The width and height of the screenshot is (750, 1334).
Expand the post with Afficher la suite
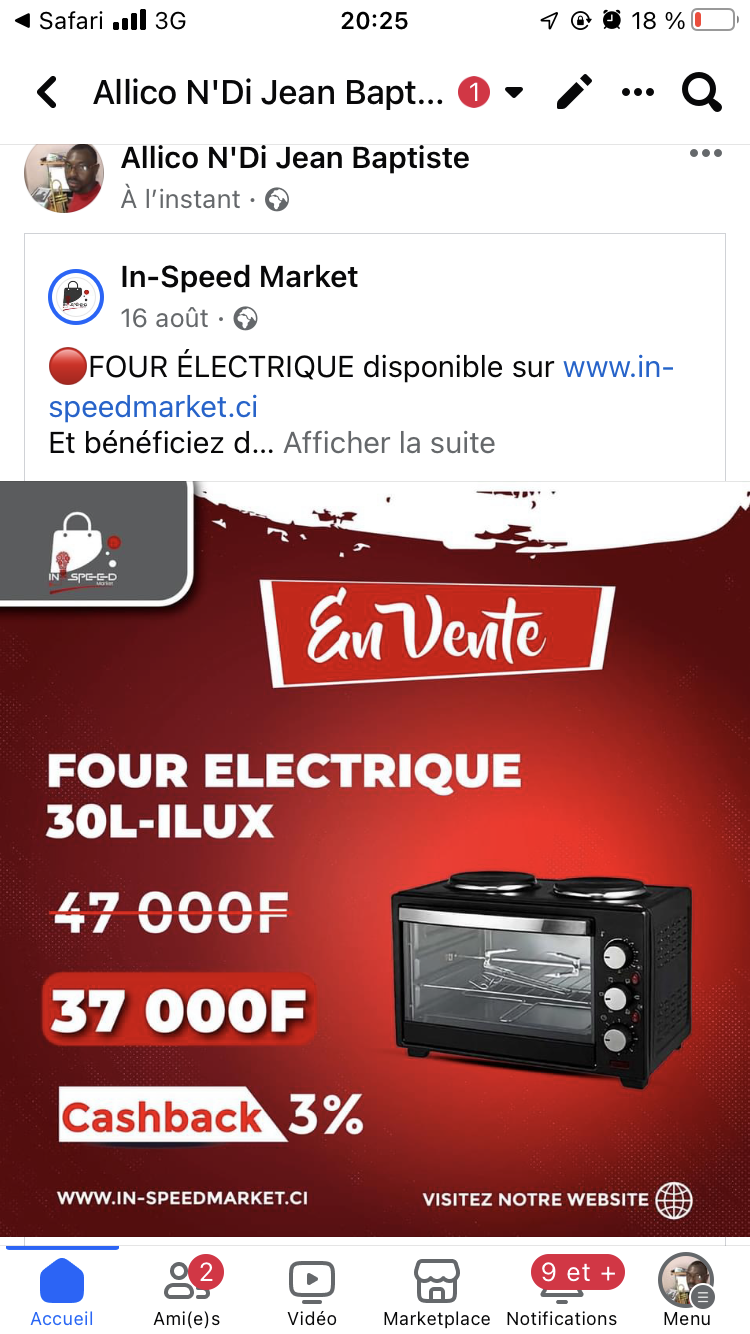(x=389, y=442)
